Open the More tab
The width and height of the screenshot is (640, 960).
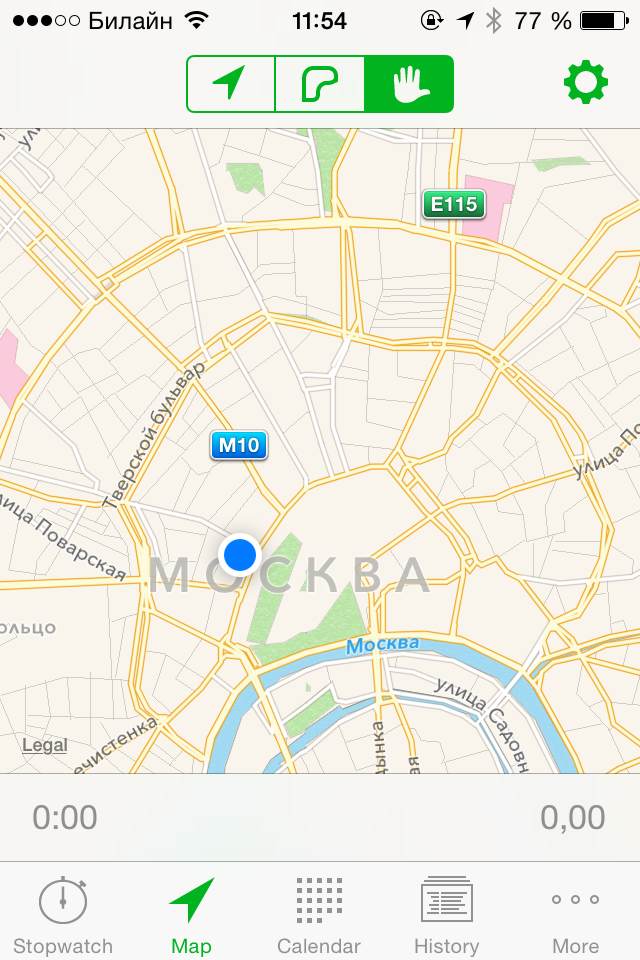575,914
